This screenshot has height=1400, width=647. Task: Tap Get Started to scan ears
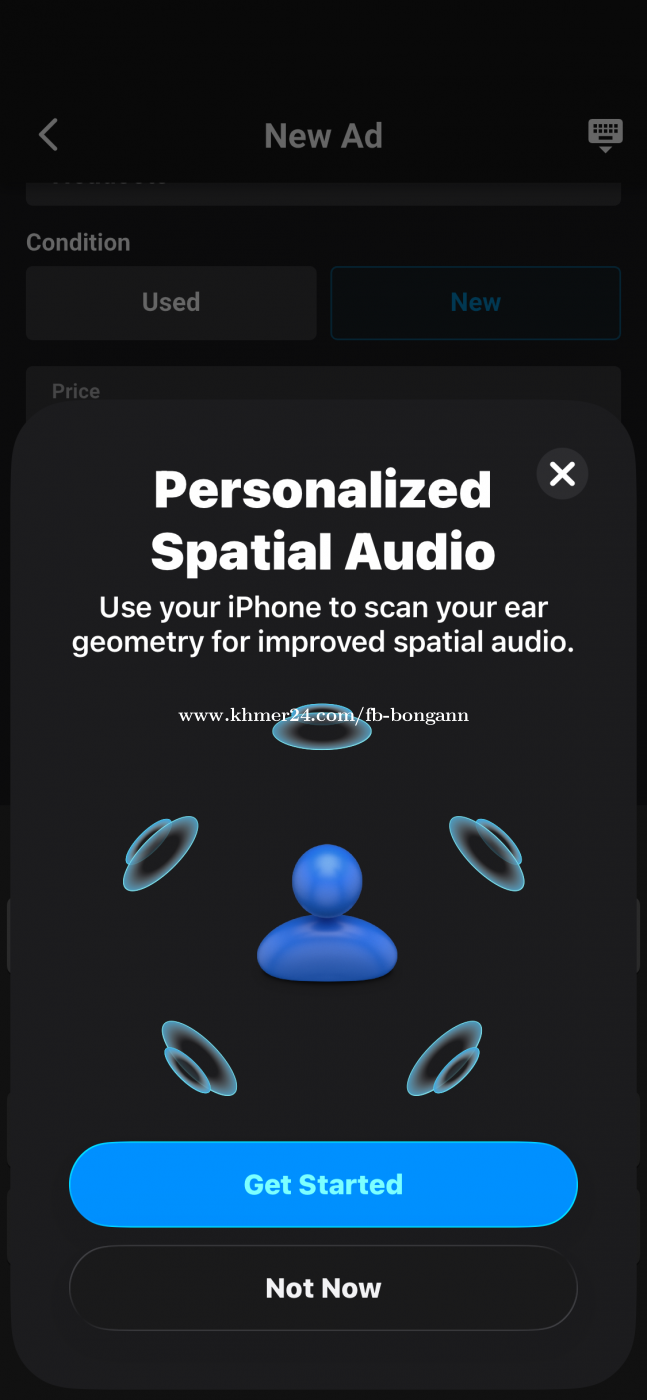(x=323, y=1184)
